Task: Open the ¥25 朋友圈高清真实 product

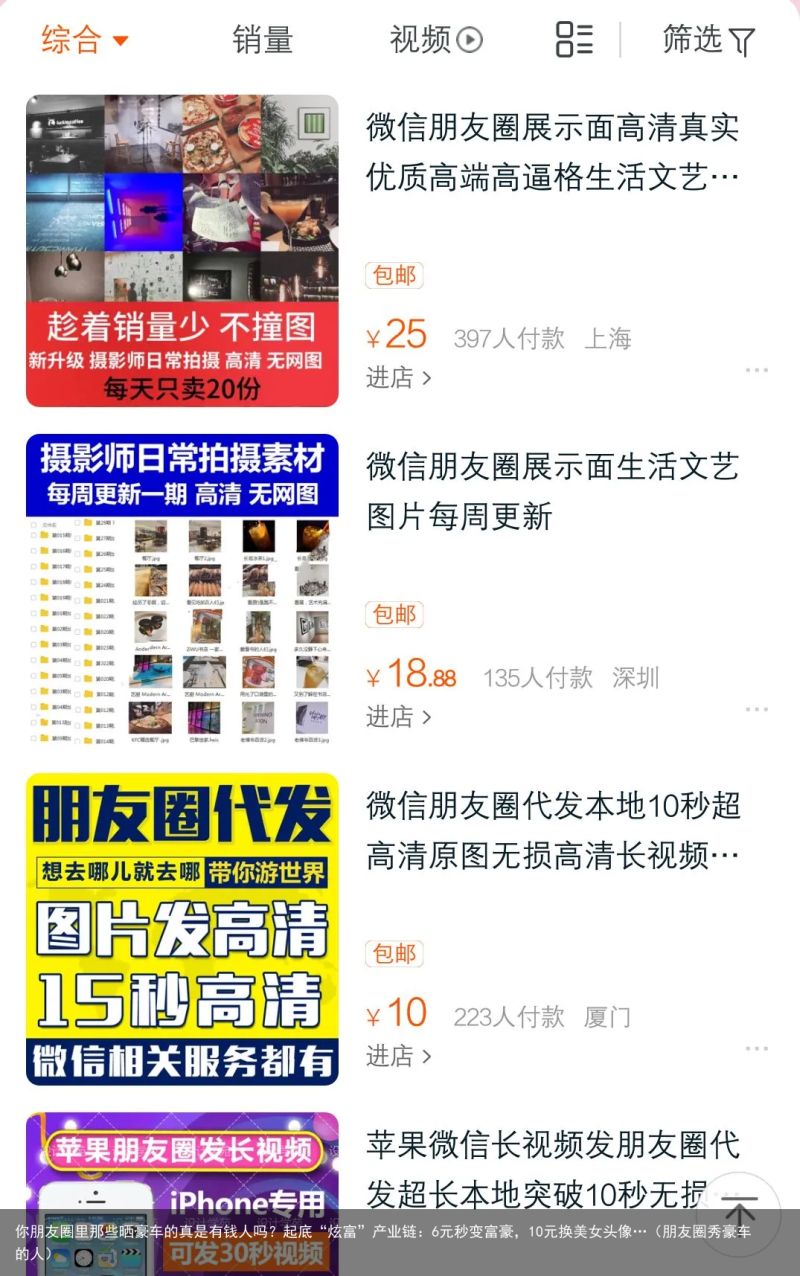Action: point(182,251)
